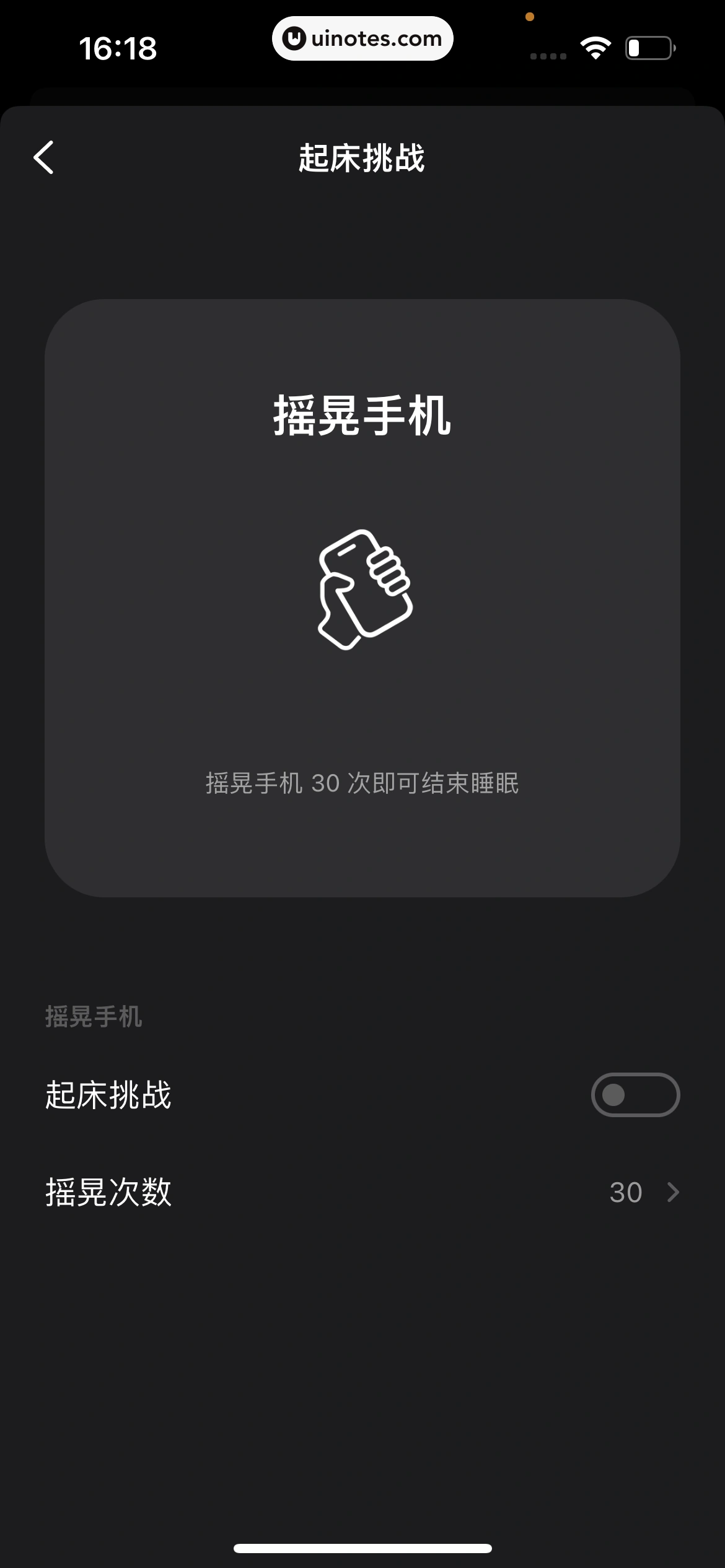The image size is (725, 1568).
Task: Click the shake phone illustration icon
Action: [x=362, y=588]
